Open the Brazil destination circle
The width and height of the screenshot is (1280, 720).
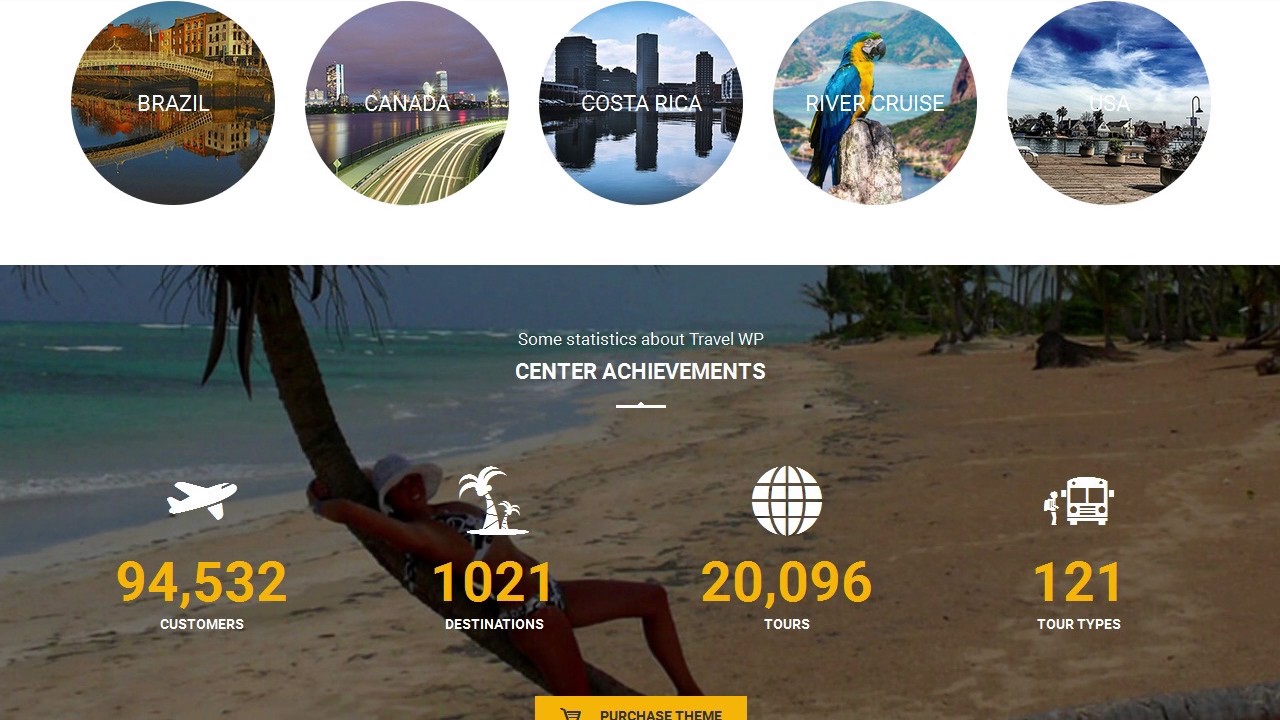tap(173, 103)
